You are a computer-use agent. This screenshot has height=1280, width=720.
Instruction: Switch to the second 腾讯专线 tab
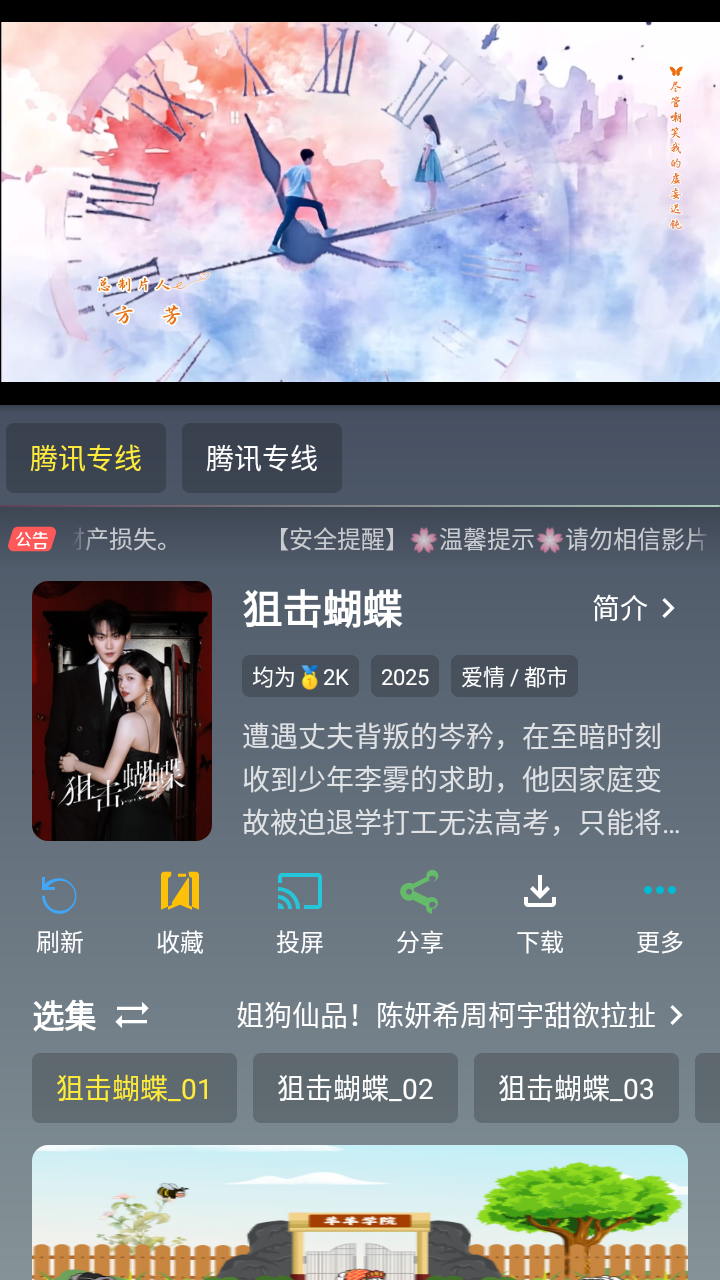261,458
